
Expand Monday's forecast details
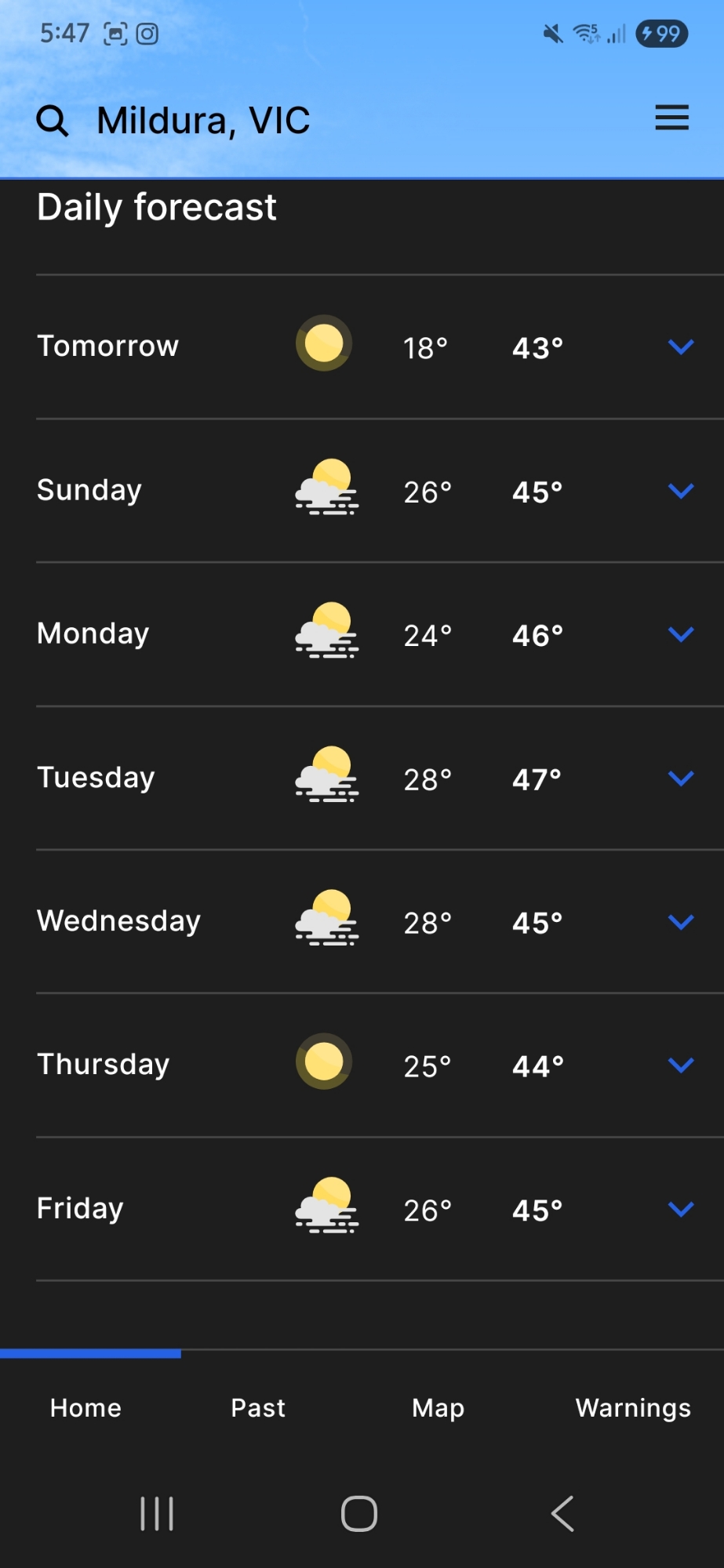pyautogui.click(x=680, y=634)
